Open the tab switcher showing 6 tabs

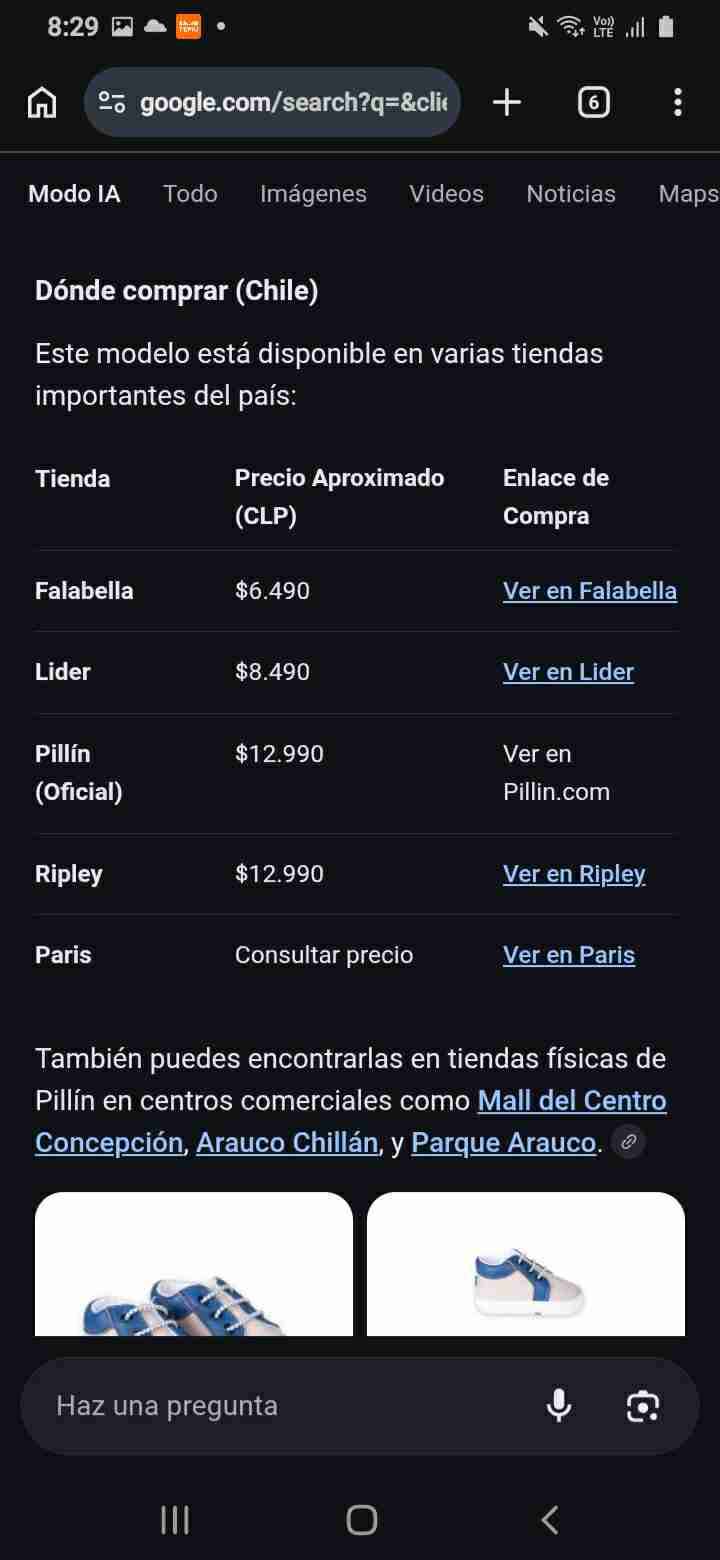pos(593,101)
